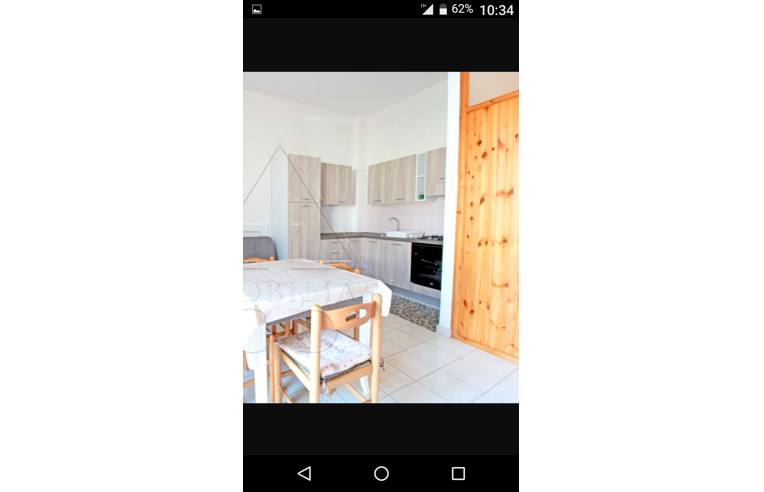Go back with the system back button

click(304, 473)
